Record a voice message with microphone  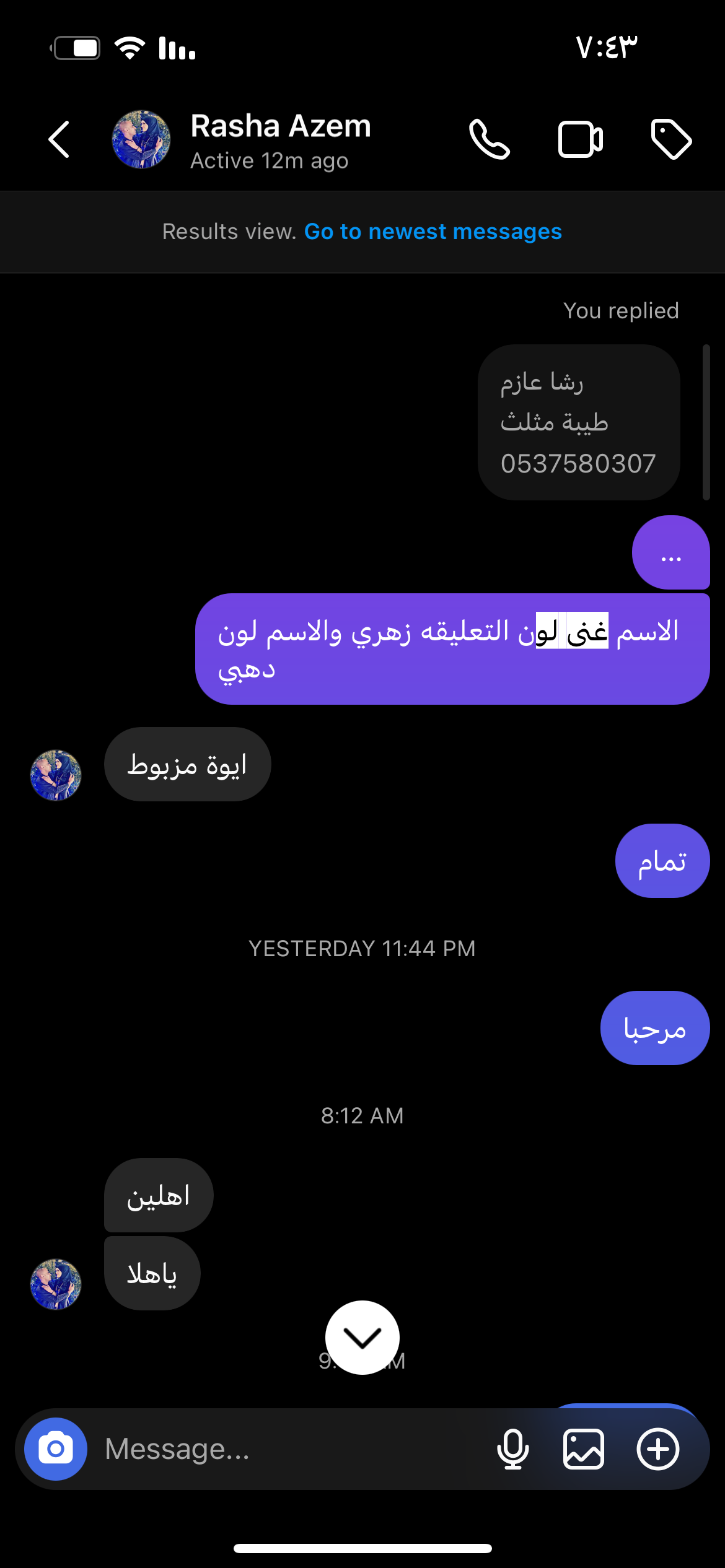pyautogui.click(x=512, y=1449)
